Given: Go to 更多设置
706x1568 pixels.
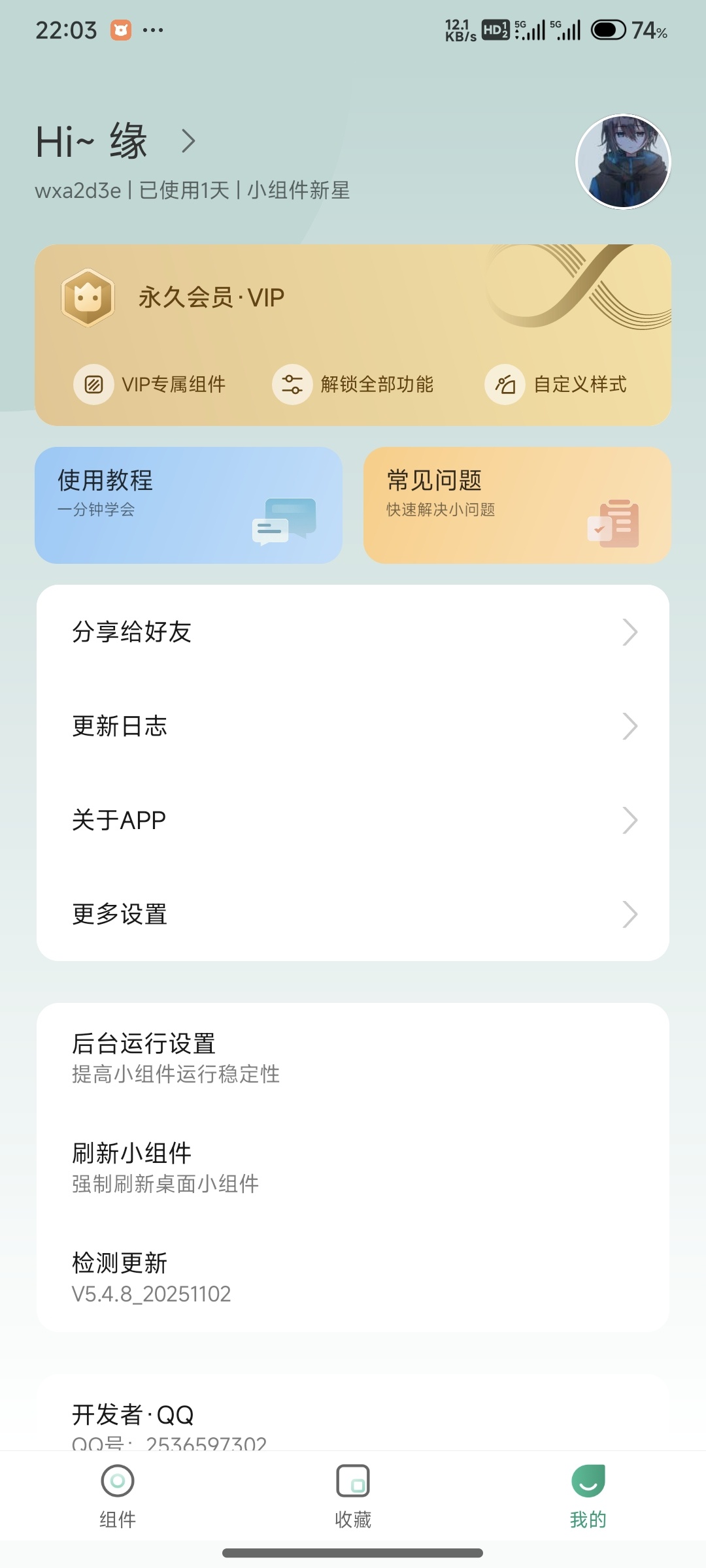Looking at the screenshot, I should pyautogui.click(x=353, y=914).
